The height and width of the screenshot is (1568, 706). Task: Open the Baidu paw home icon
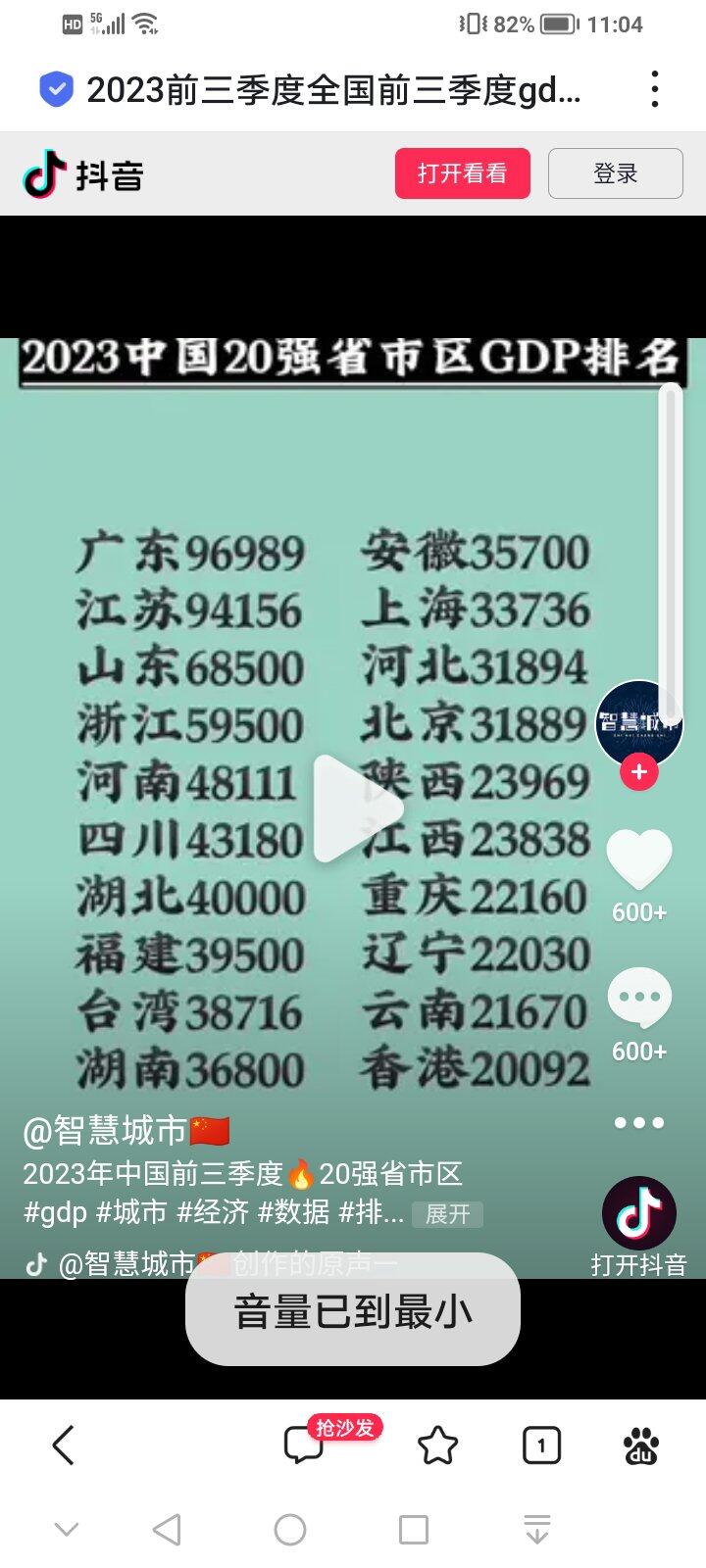[641, 1445]
